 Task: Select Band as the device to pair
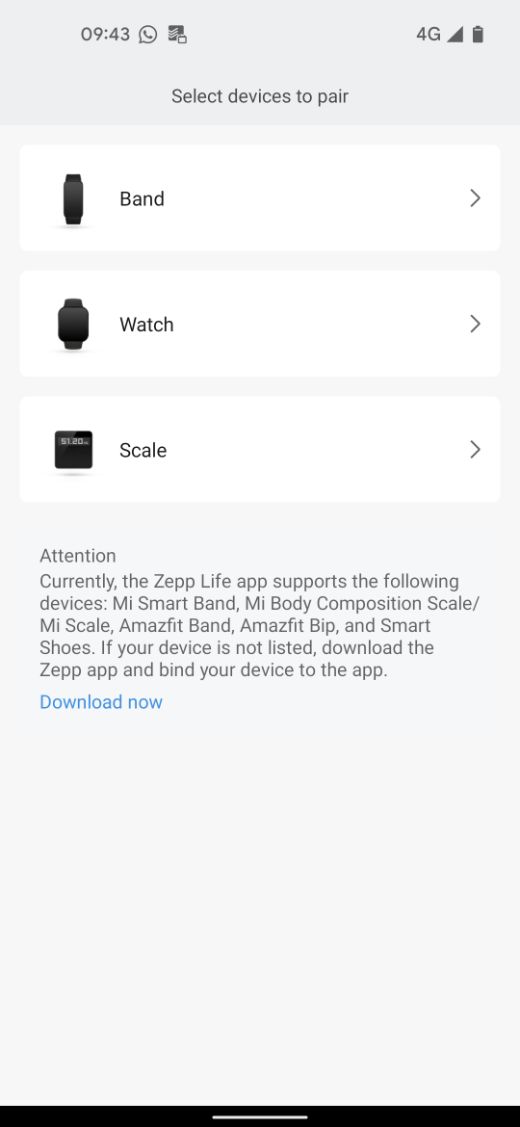(260, 198)
